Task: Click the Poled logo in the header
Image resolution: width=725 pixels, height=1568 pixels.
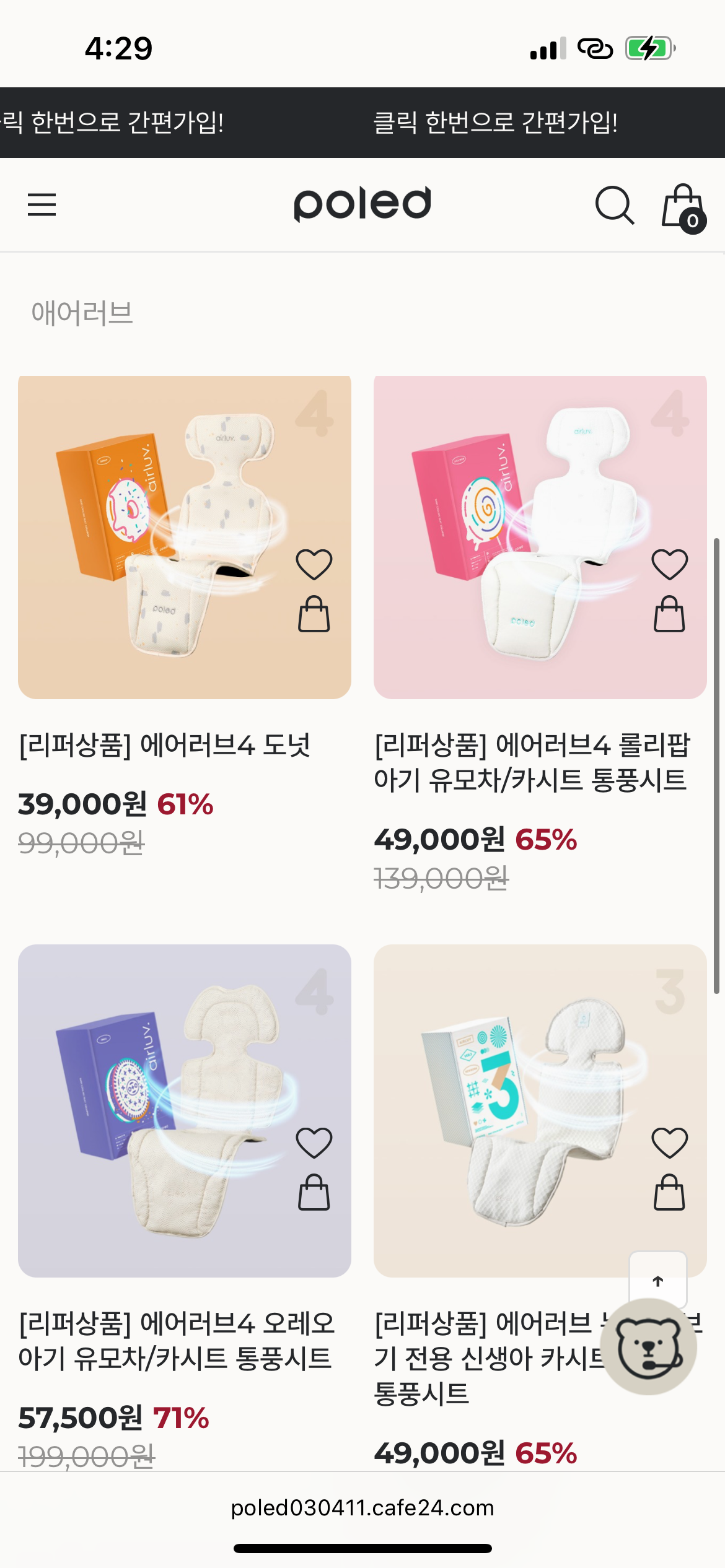Action: 362,204
